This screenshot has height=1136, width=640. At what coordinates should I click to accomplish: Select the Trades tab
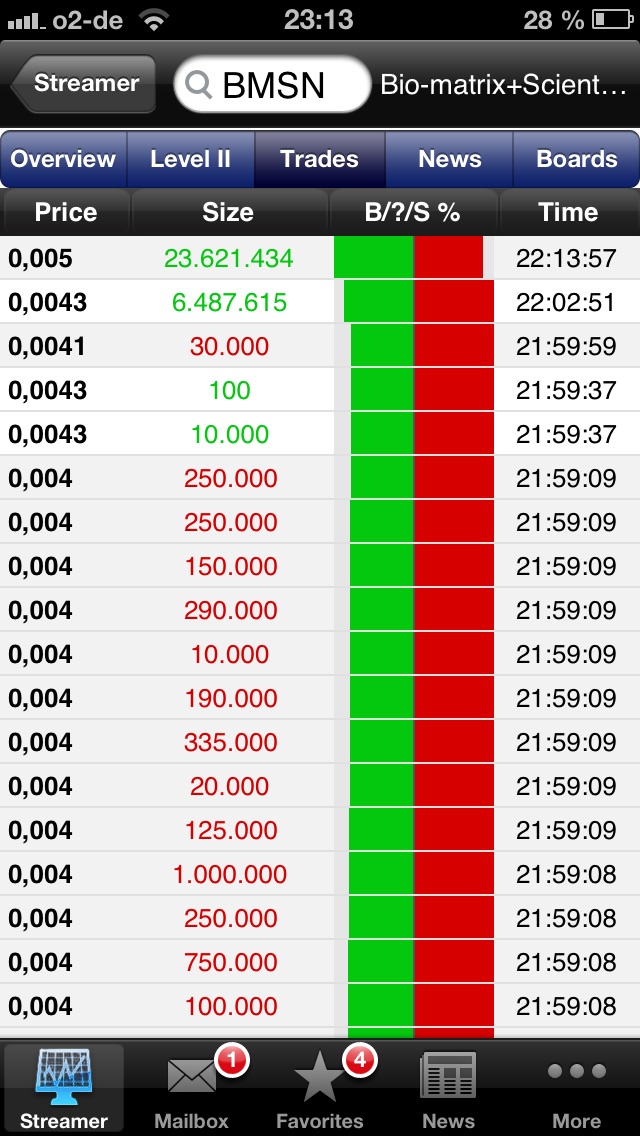(x=319, y=159)
